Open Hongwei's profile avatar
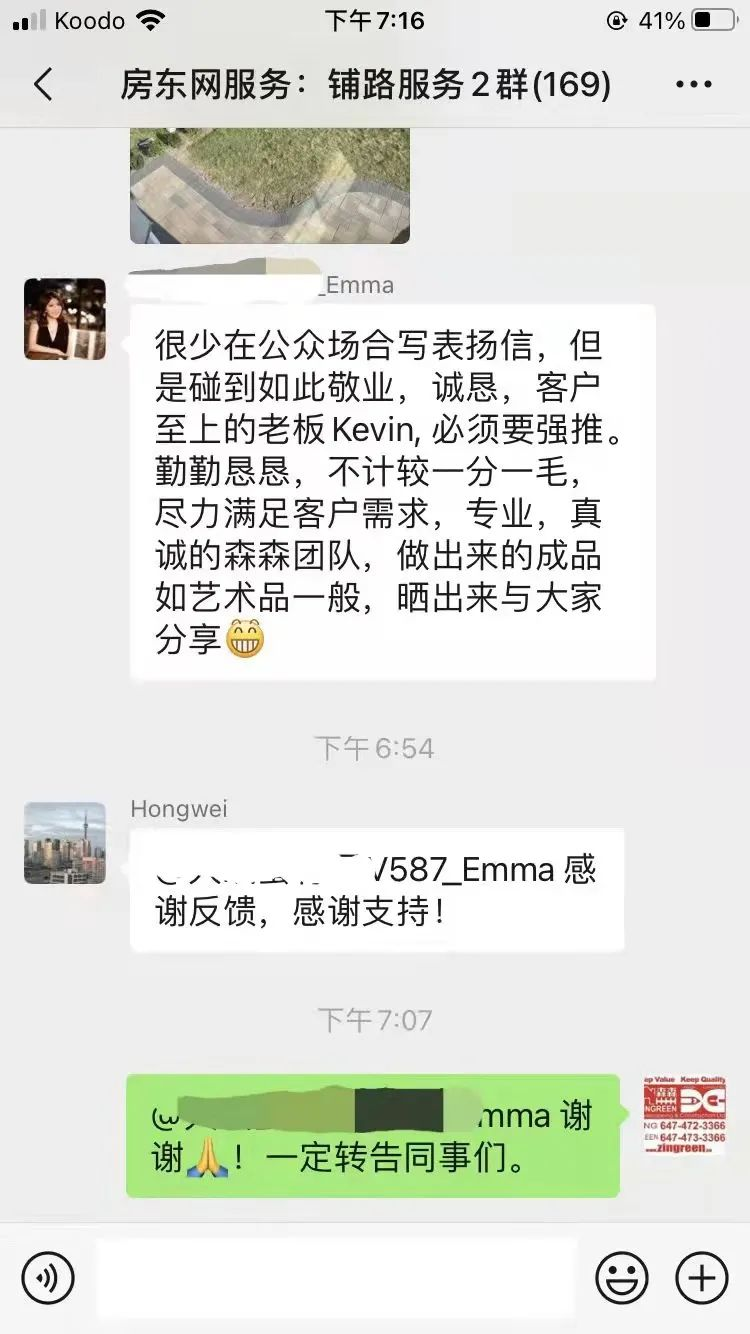This screenshot has width=750, height=1334. (65, 843)
